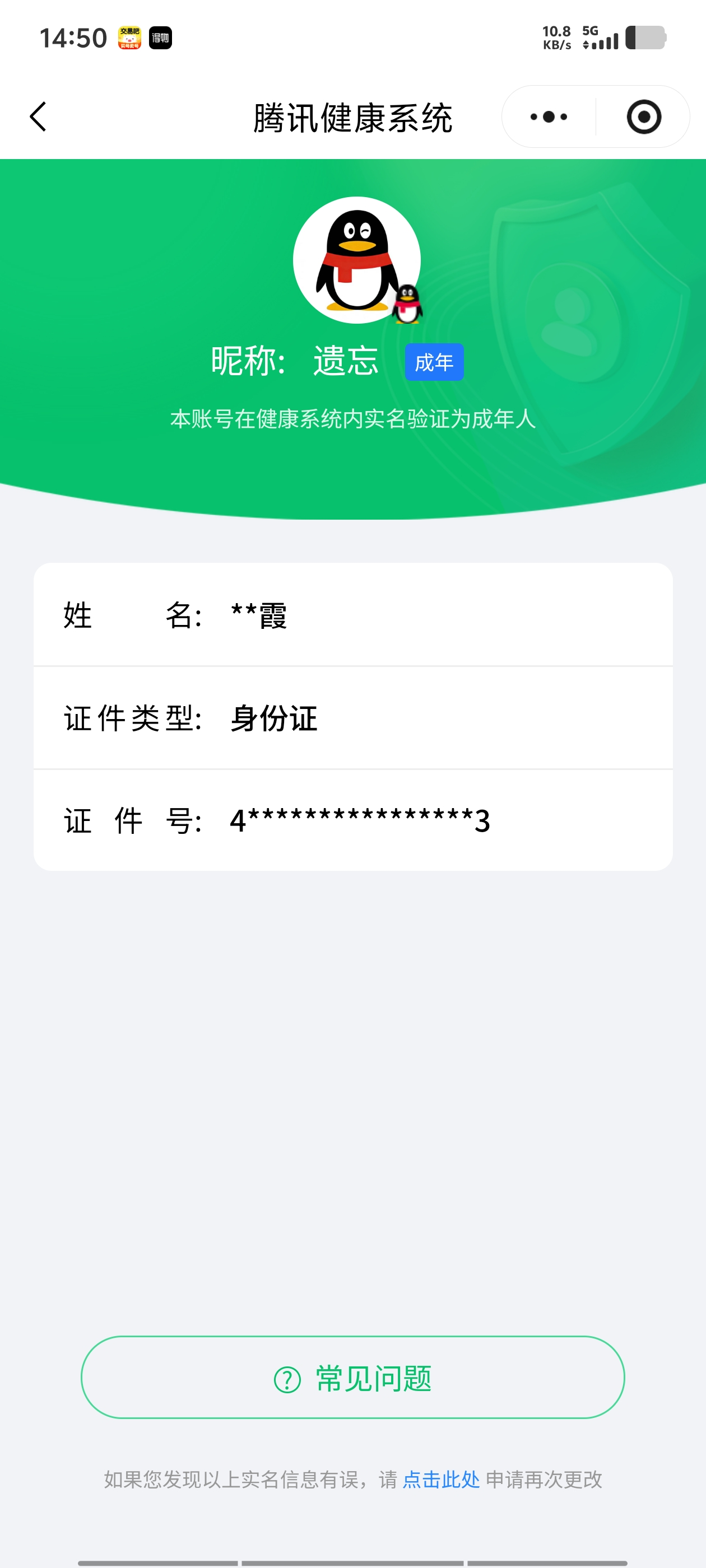The image size is (706, 1568).
Task: Click 点击此处 to request information change
Action: tap(441, 1480)
